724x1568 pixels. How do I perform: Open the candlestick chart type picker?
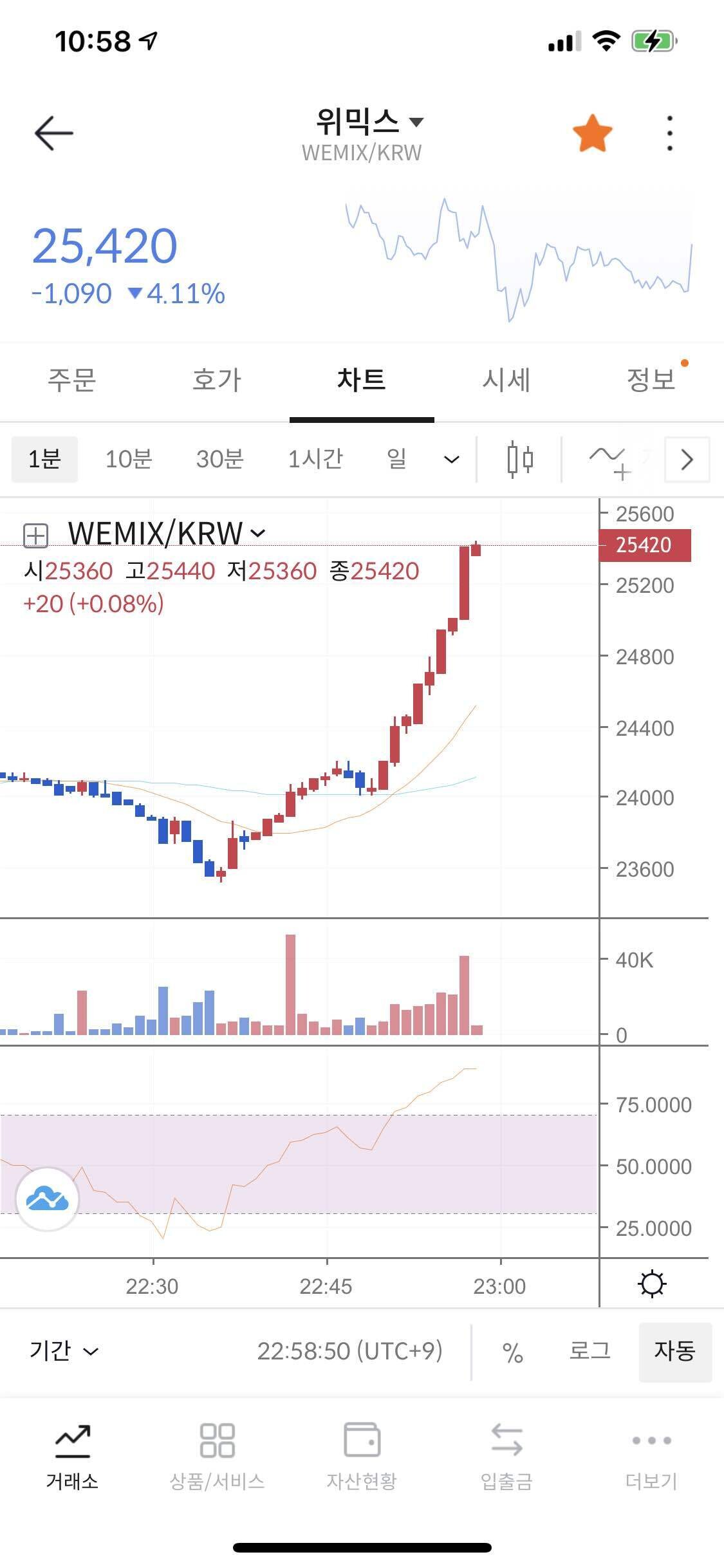pos(519,460)
